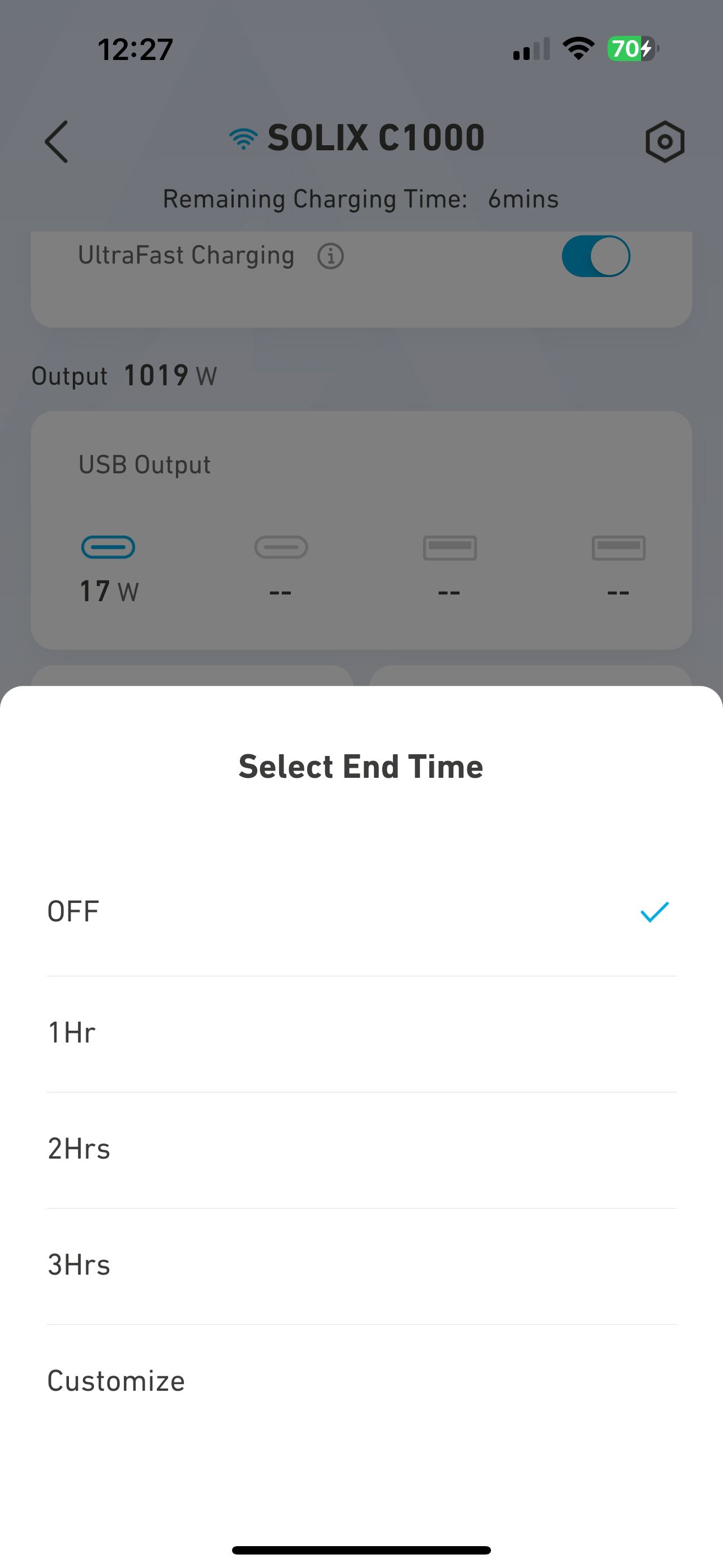This screenshot has height=1568, width=723.
Task: Open device settings hexagon icon
Action: [x=665, y=142]
